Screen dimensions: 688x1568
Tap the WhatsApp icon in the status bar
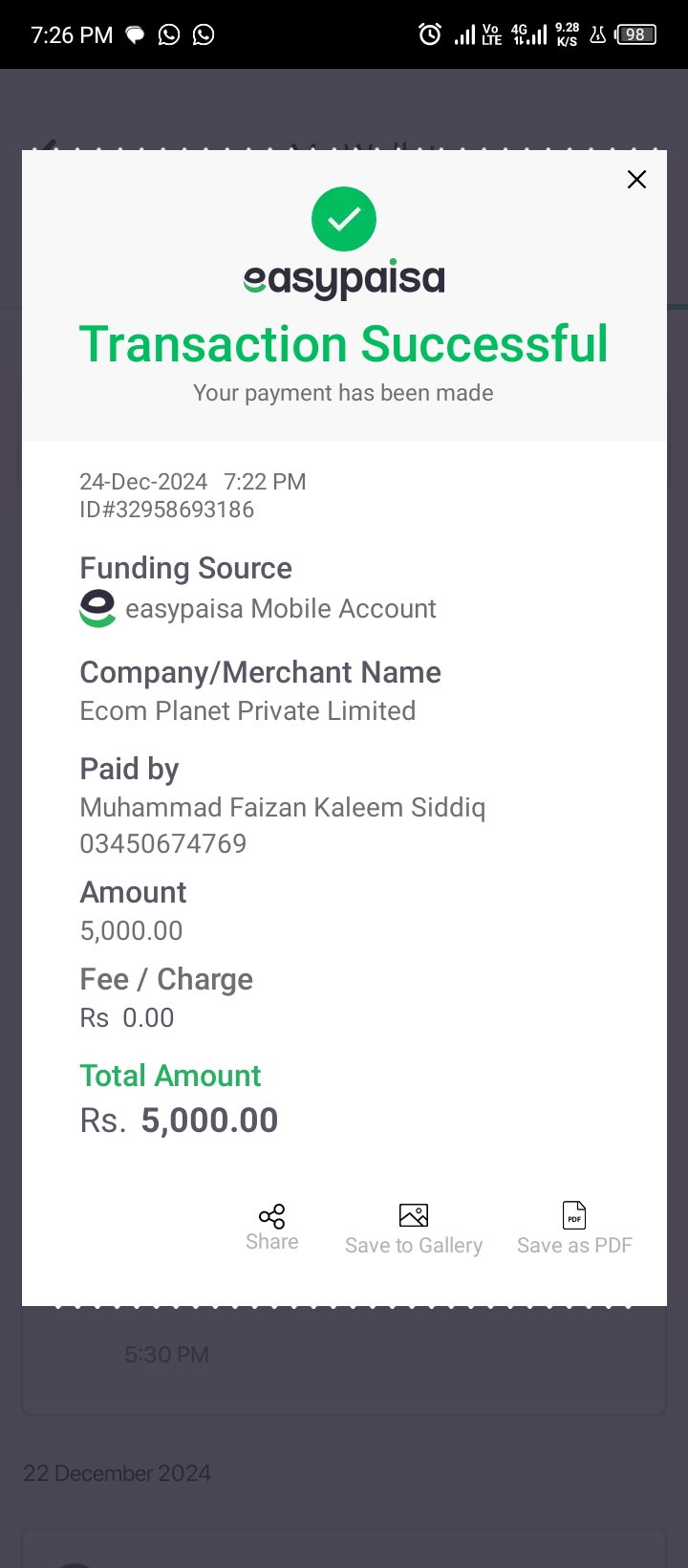coord(169,34)
